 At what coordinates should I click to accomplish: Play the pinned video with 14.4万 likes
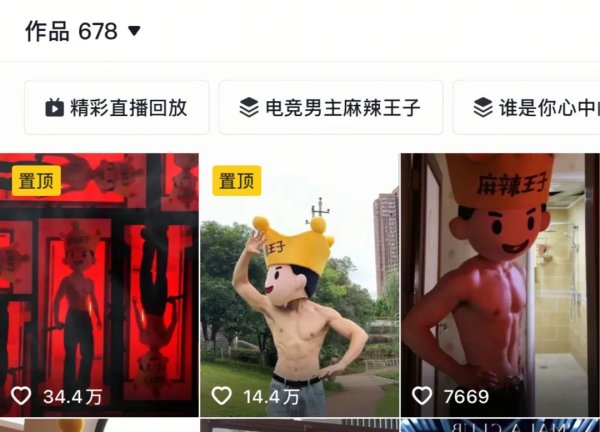point(299,285)
